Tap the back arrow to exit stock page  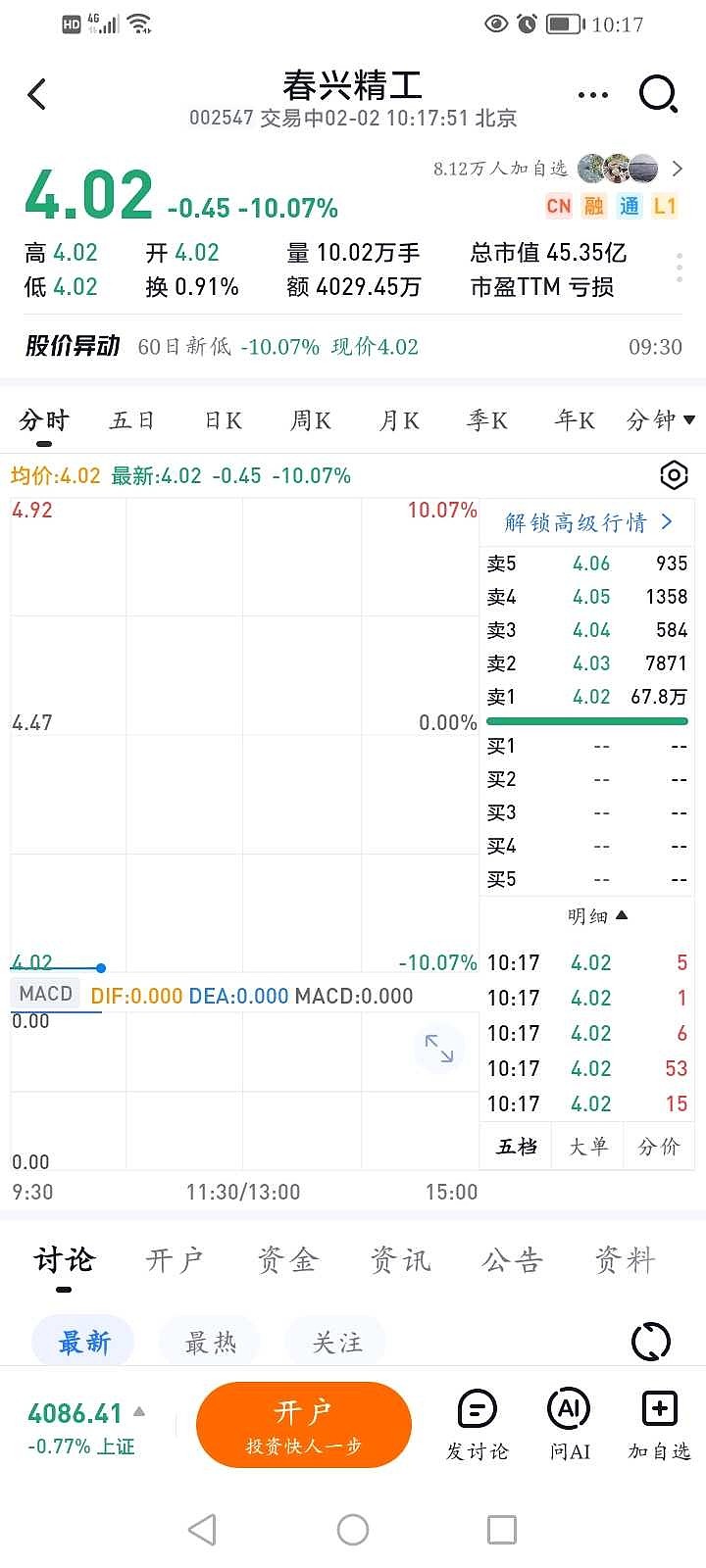point(37,94)
